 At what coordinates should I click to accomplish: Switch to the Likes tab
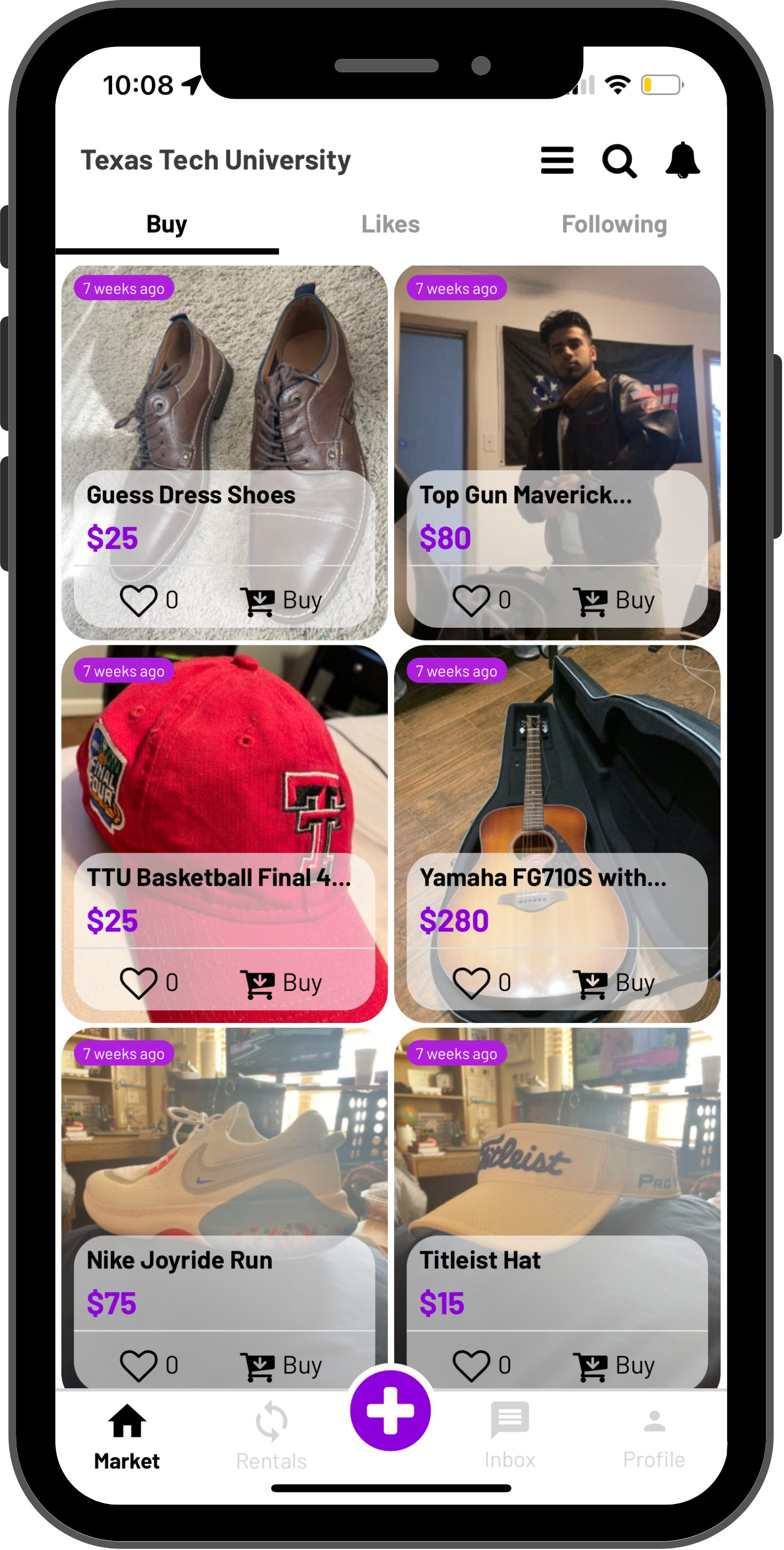click(x=390, y=224)
